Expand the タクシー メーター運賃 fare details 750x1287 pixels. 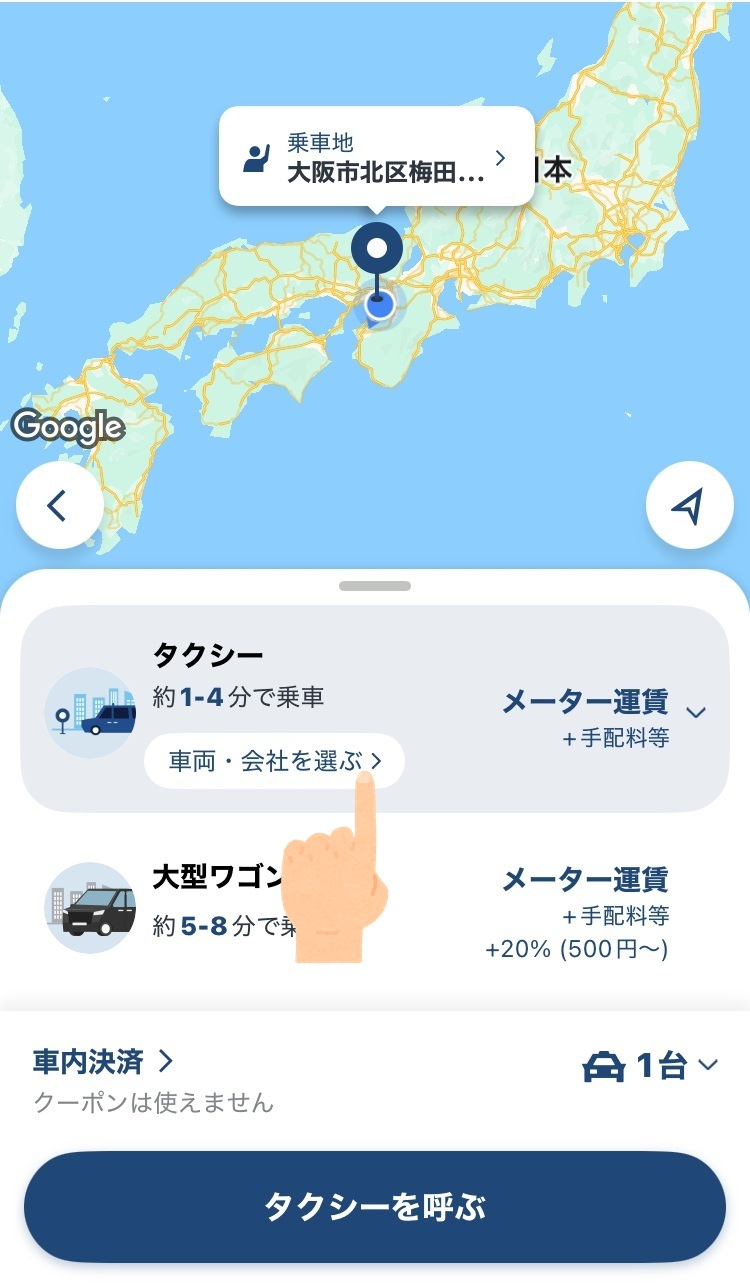pyautogui.click(x=697, y=712)
